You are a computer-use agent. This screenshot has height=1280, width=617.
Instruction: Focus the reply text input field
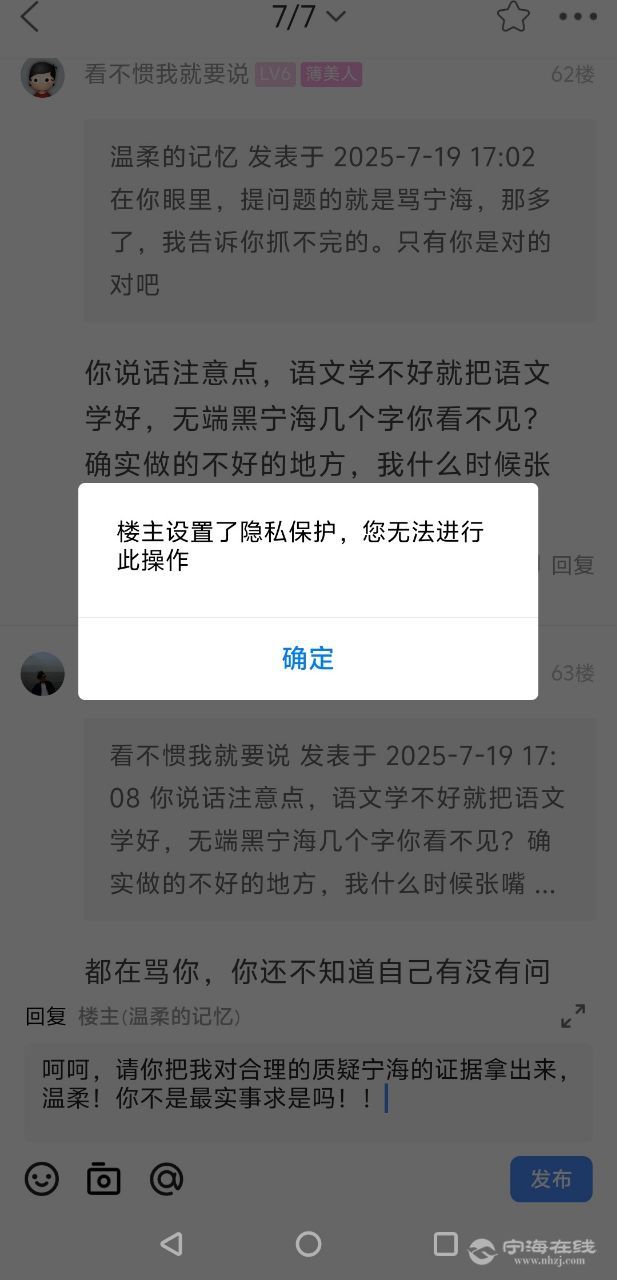click(x=308, y=1092)
